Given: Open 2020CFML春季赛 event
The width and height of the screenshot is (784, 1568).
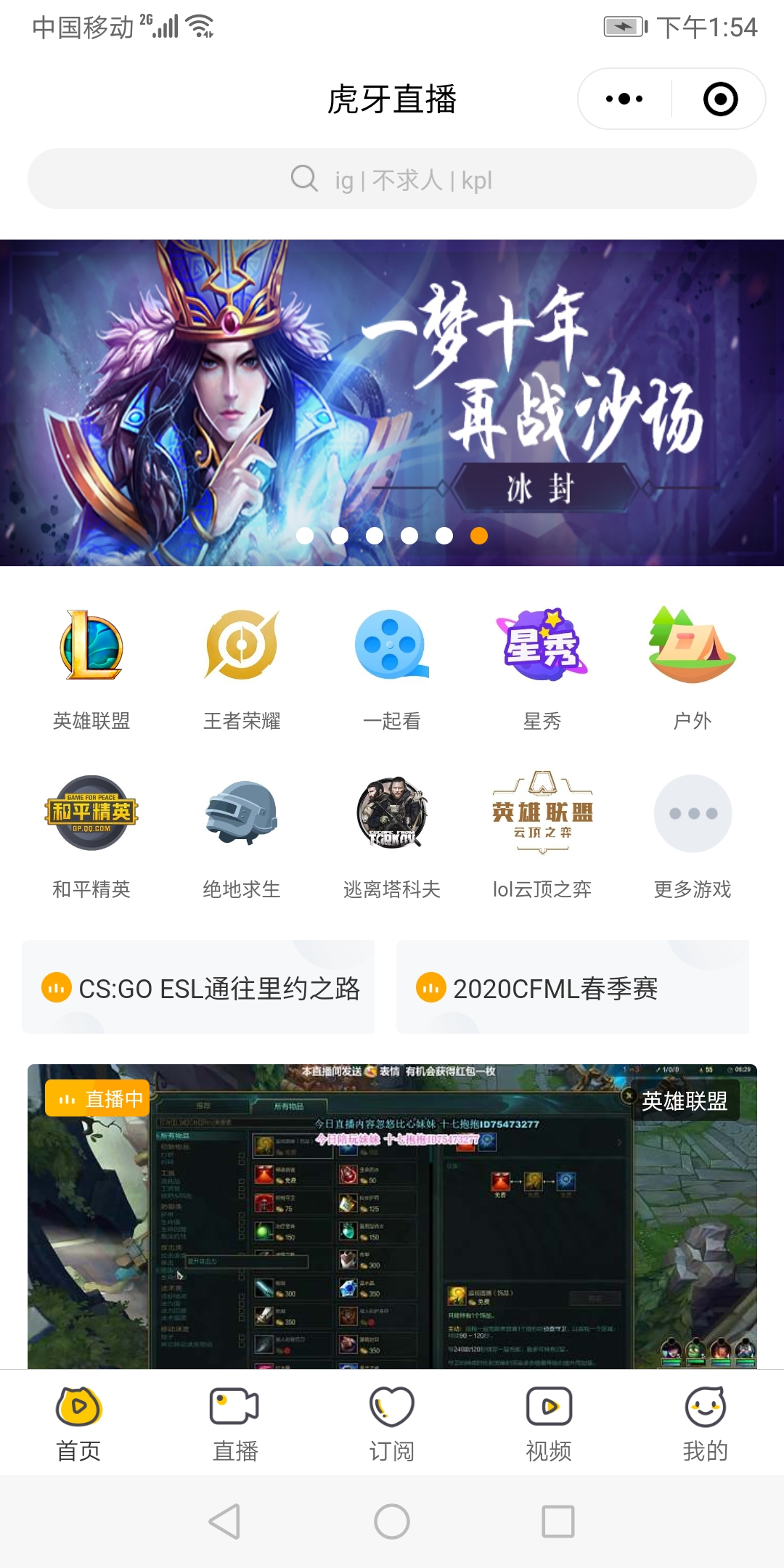Looking at the screenshot, I should tap(573, 987).
